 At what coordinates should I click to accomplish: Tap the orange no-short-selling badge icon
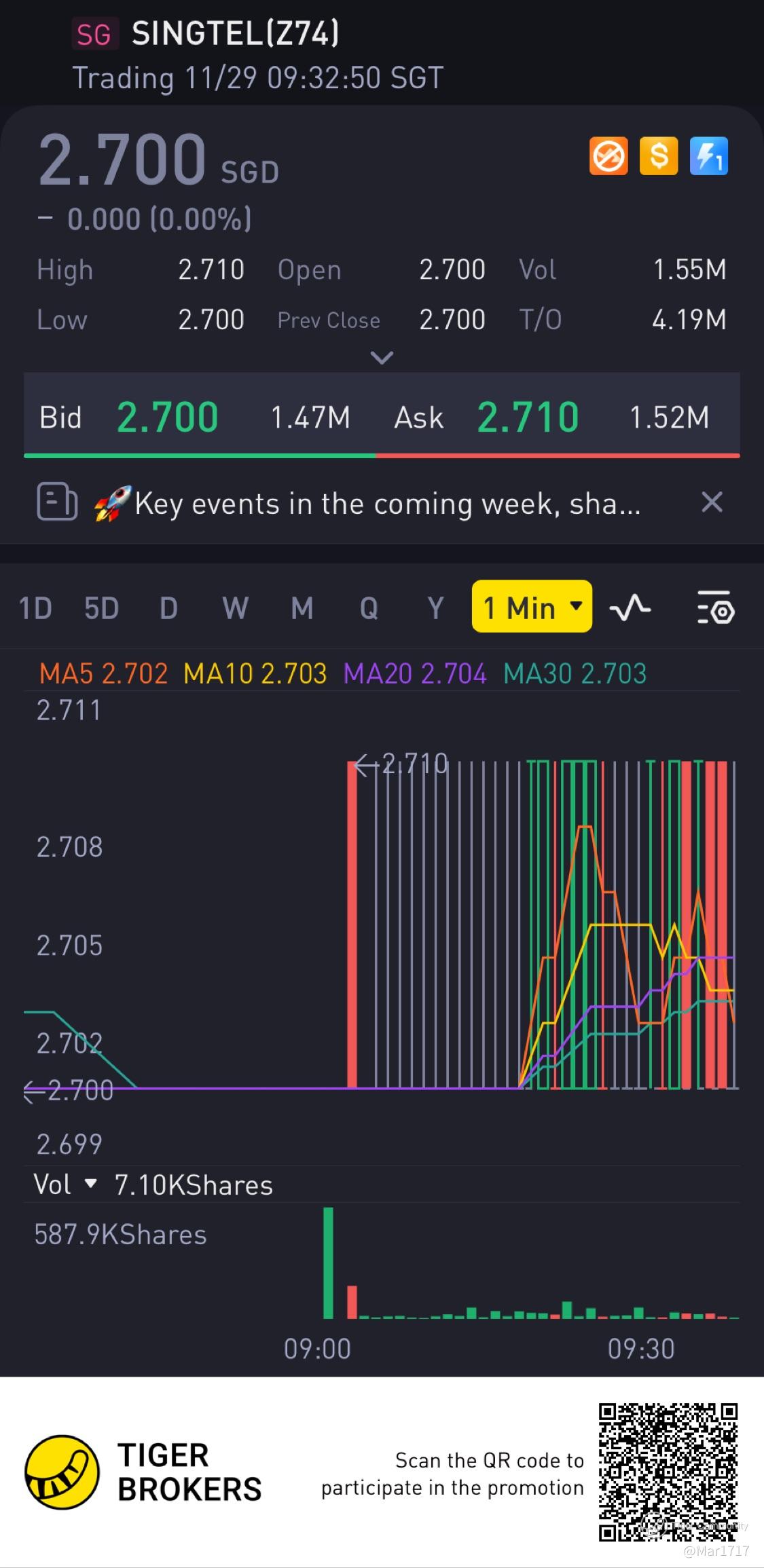pyautogui.click(x=608, y=157)
